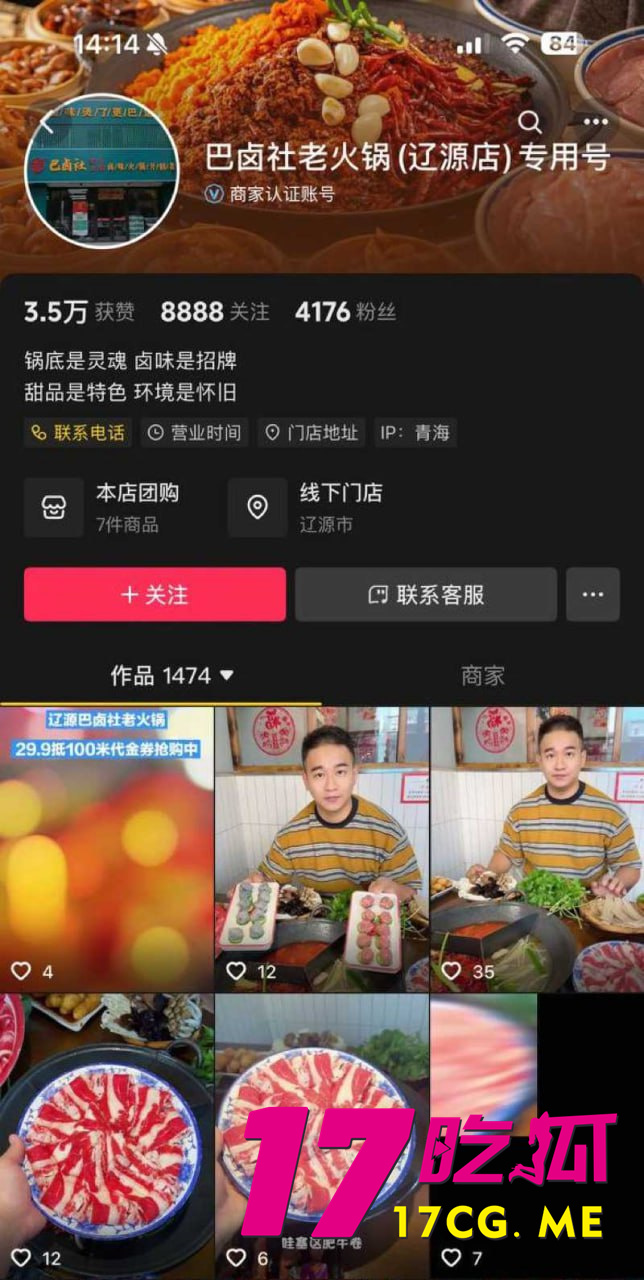Open the video captioned 哇塞这肥牛卷

coord(322,1136)
